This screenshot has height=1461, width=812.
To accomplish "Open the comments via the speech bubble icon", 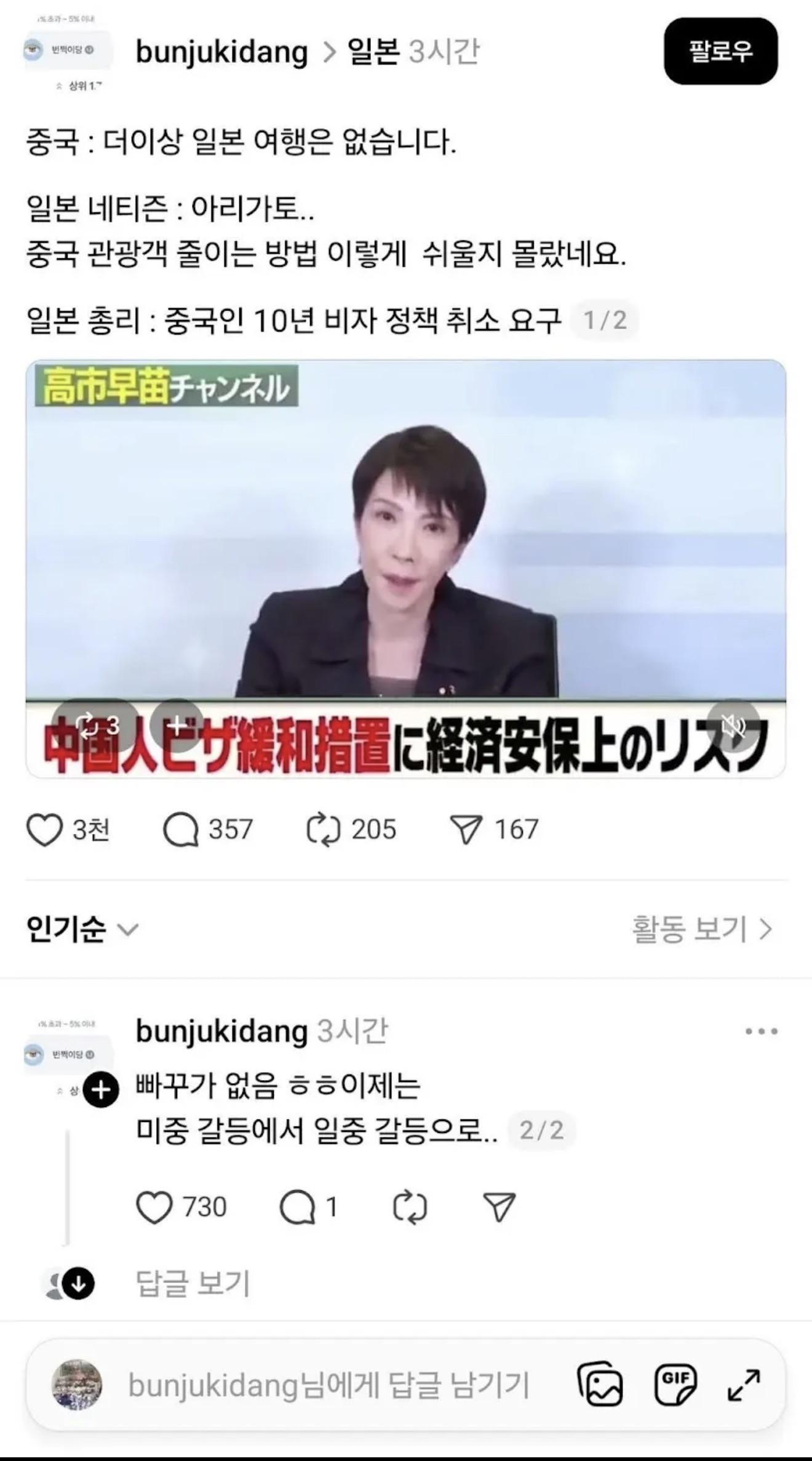I will point(180,829).
